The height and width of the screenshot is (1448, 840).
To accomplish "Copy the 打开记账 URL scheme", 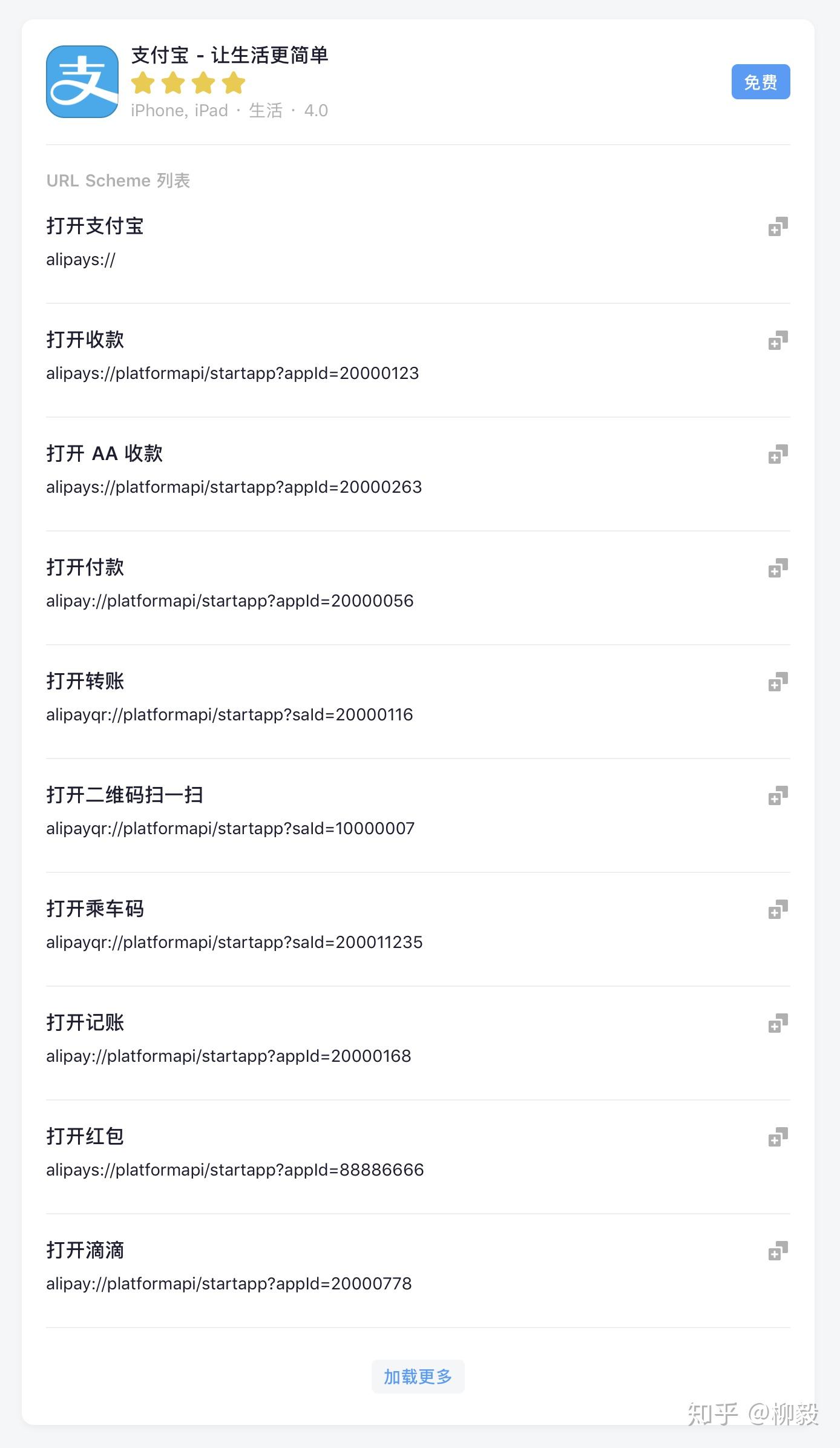I will coord(778,1023).
